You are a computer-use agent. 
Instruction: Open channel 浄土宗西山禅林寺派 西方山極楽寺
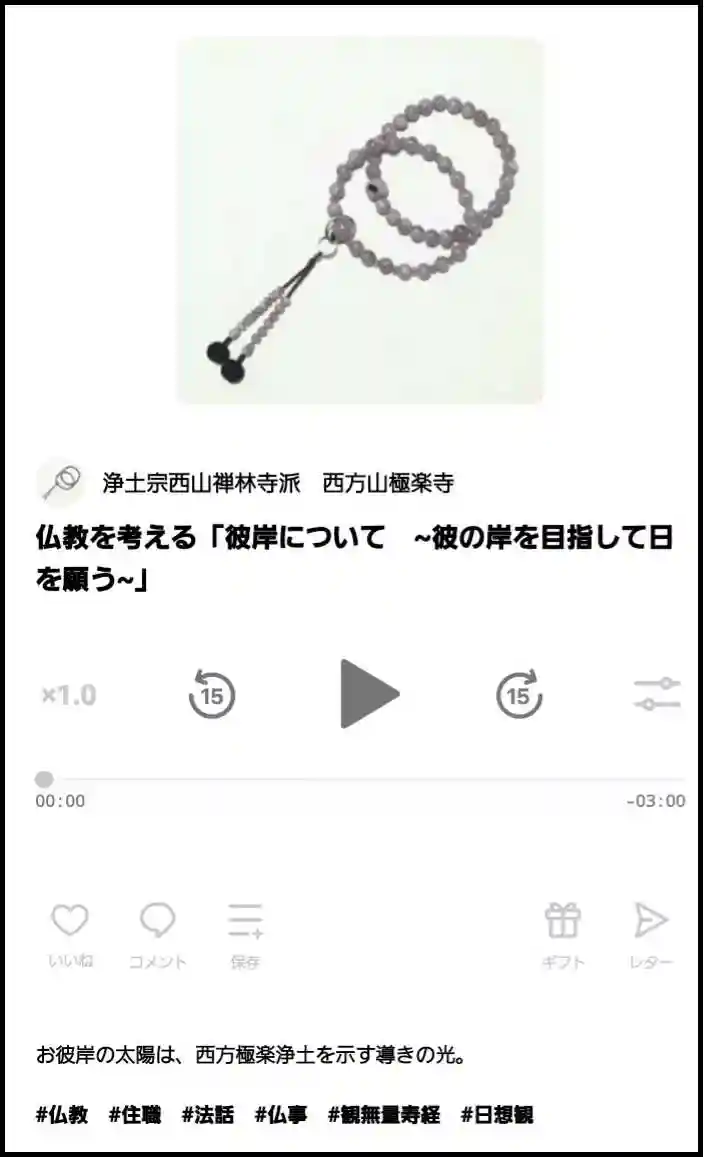[277, 483]
